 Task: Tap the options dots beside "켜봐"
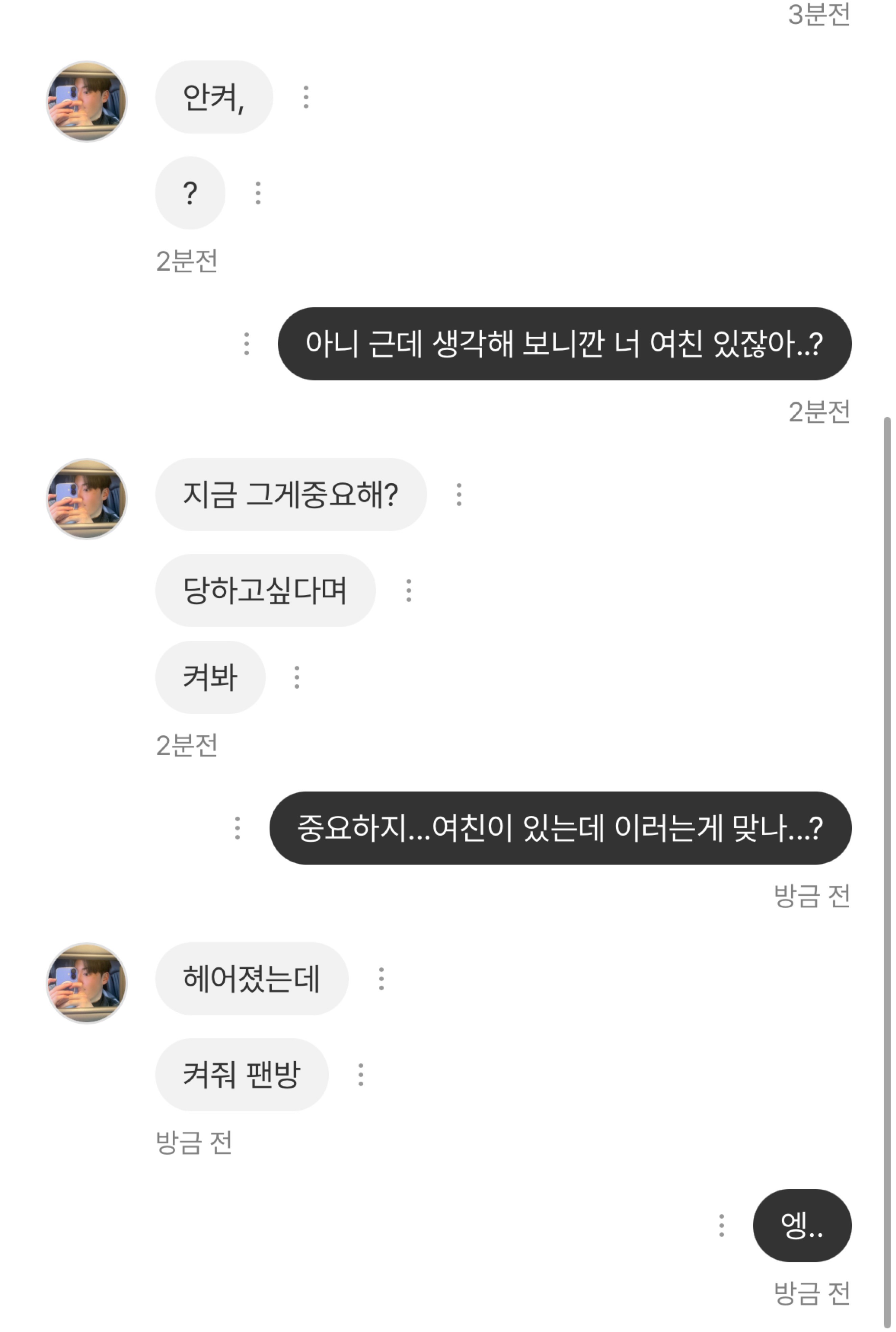[x=297, y=677]
